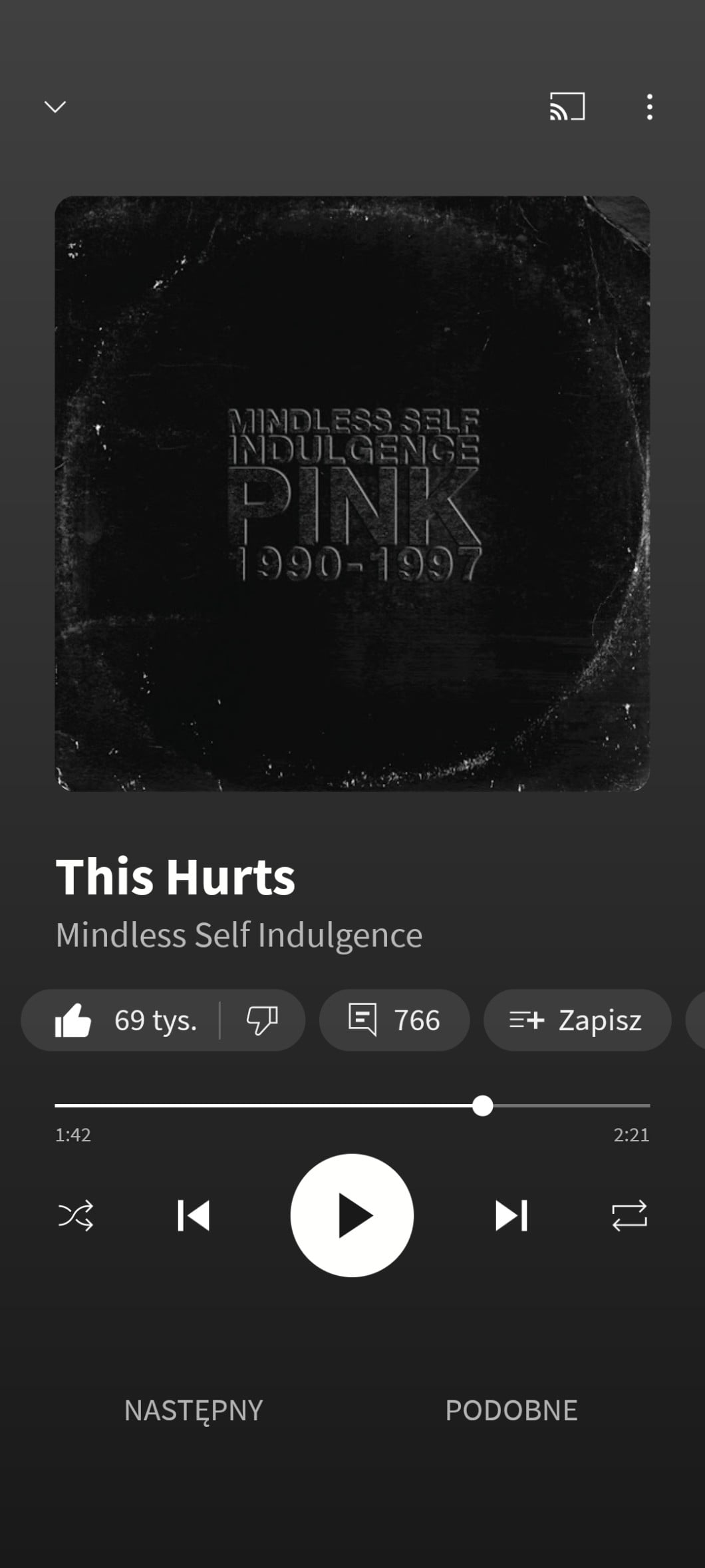Screen dimensions: 705x1568
Task: Open the artist Mindless Self Indulgence
Action: 239,934
